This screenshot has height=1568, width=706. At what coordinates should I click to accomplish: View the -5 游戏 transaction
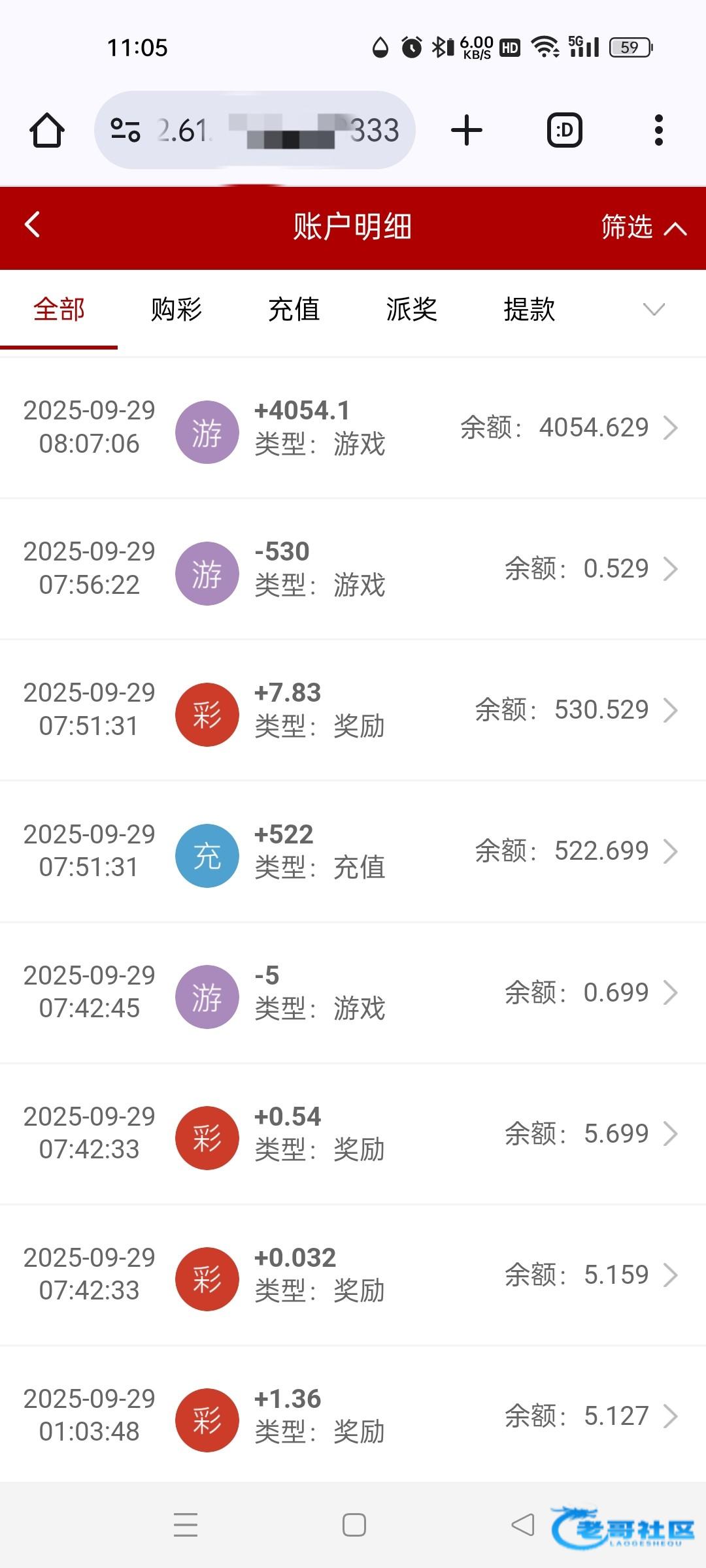point(353,992)
